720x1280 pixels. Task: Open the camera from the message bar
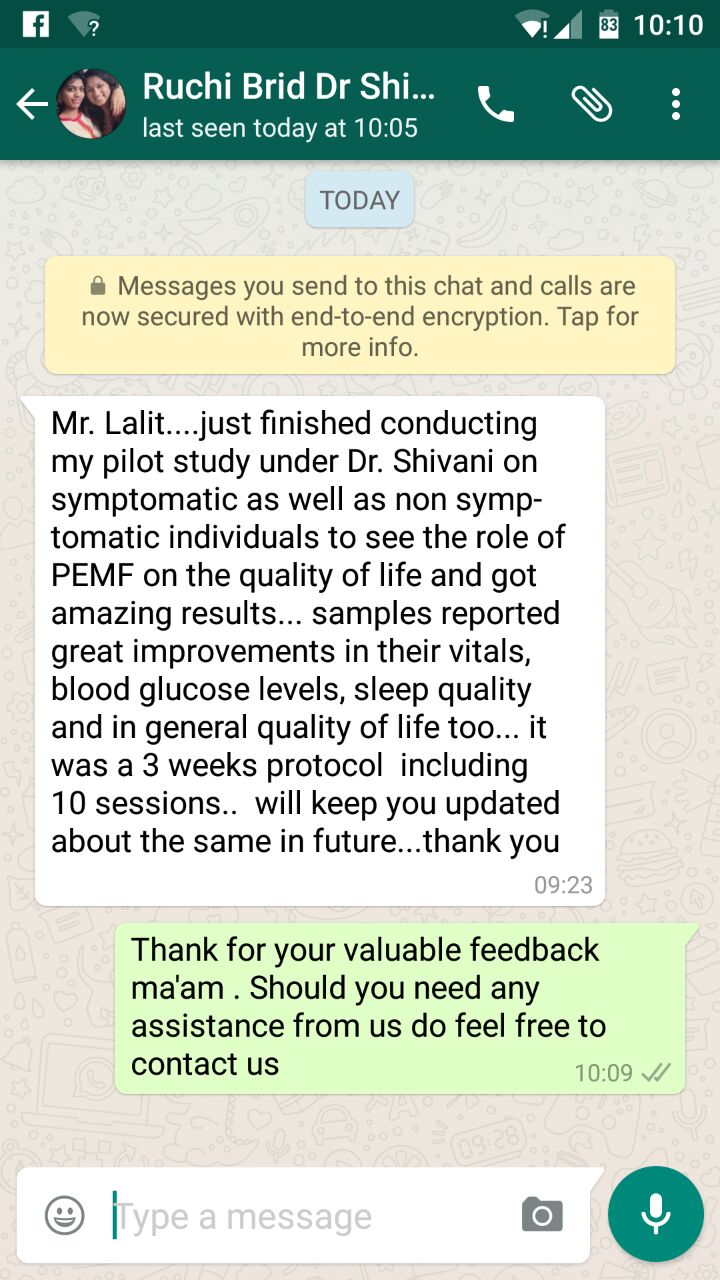pyautogui.click(x=542, y=1216)
